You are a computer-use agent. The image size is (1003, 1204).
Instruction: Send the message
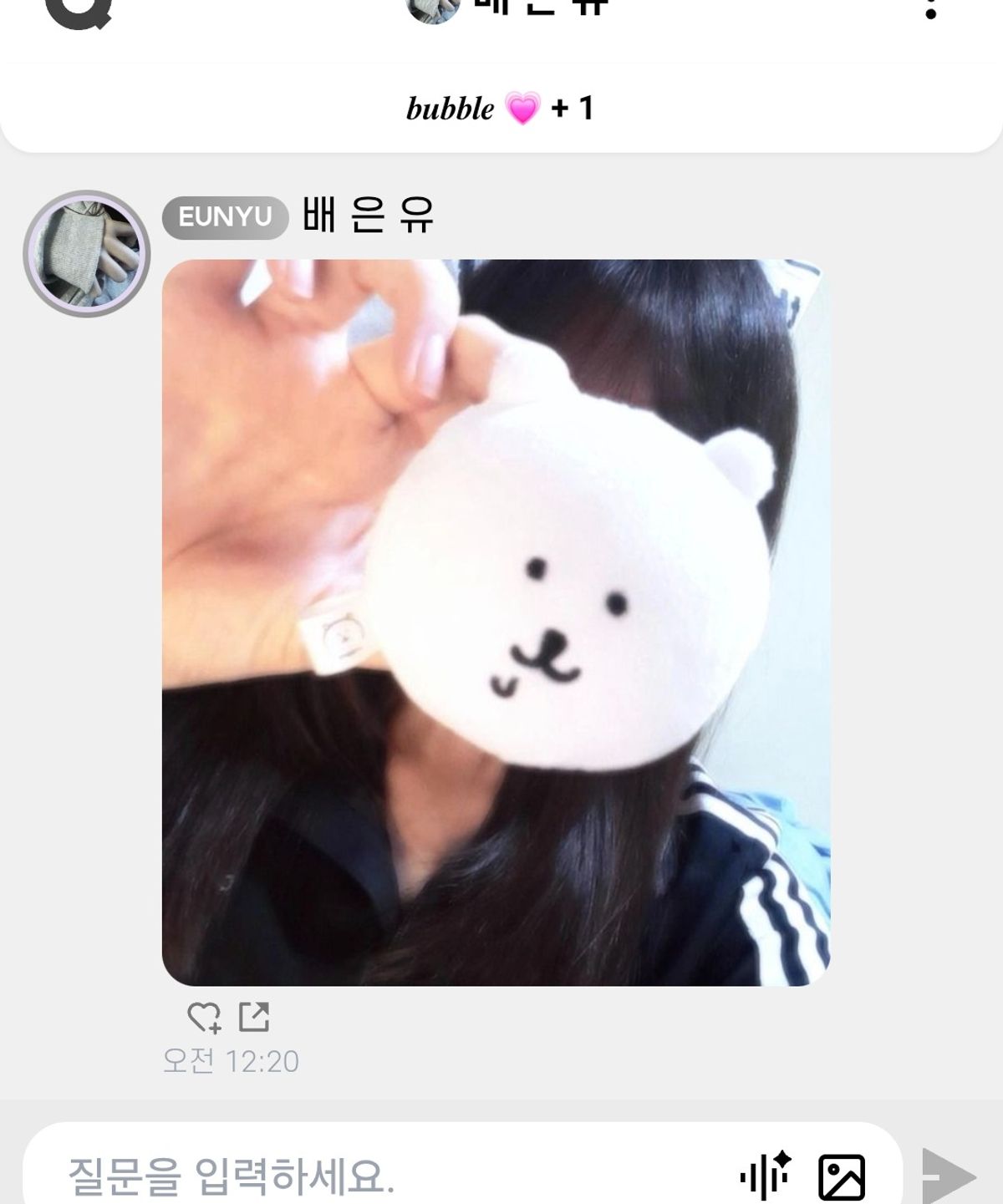click(950, 1176)
